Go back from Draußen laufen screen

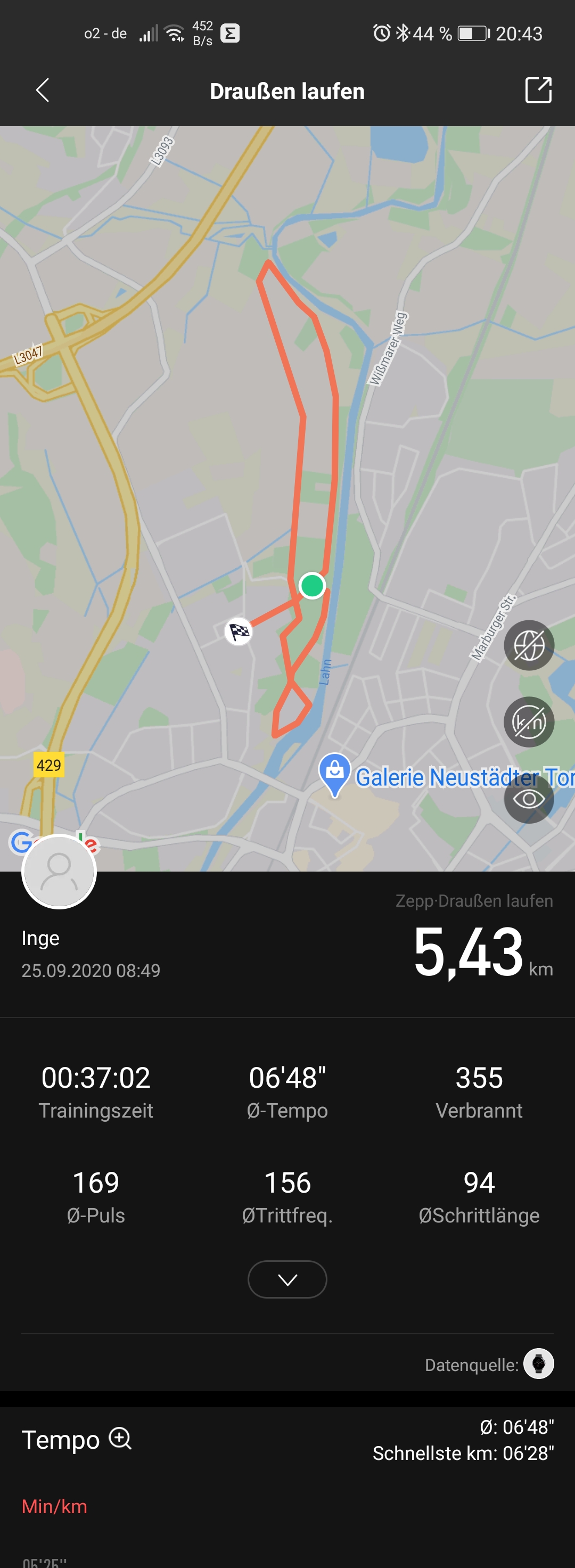[x=43, y=91]
